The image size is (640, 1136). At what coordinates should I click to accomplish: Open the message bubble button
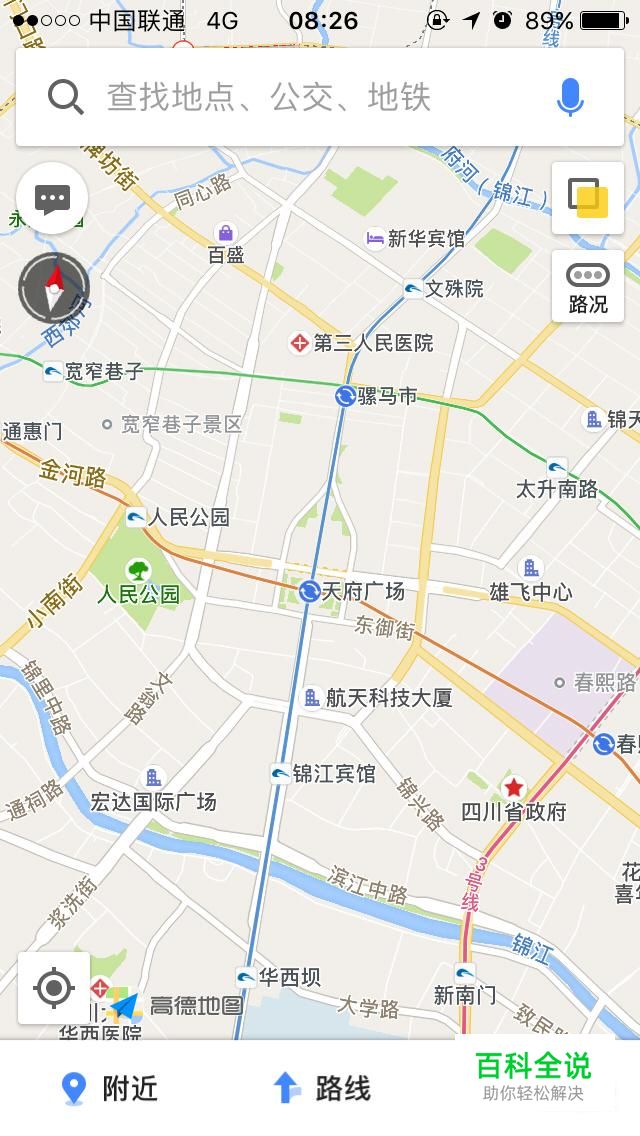52,199
